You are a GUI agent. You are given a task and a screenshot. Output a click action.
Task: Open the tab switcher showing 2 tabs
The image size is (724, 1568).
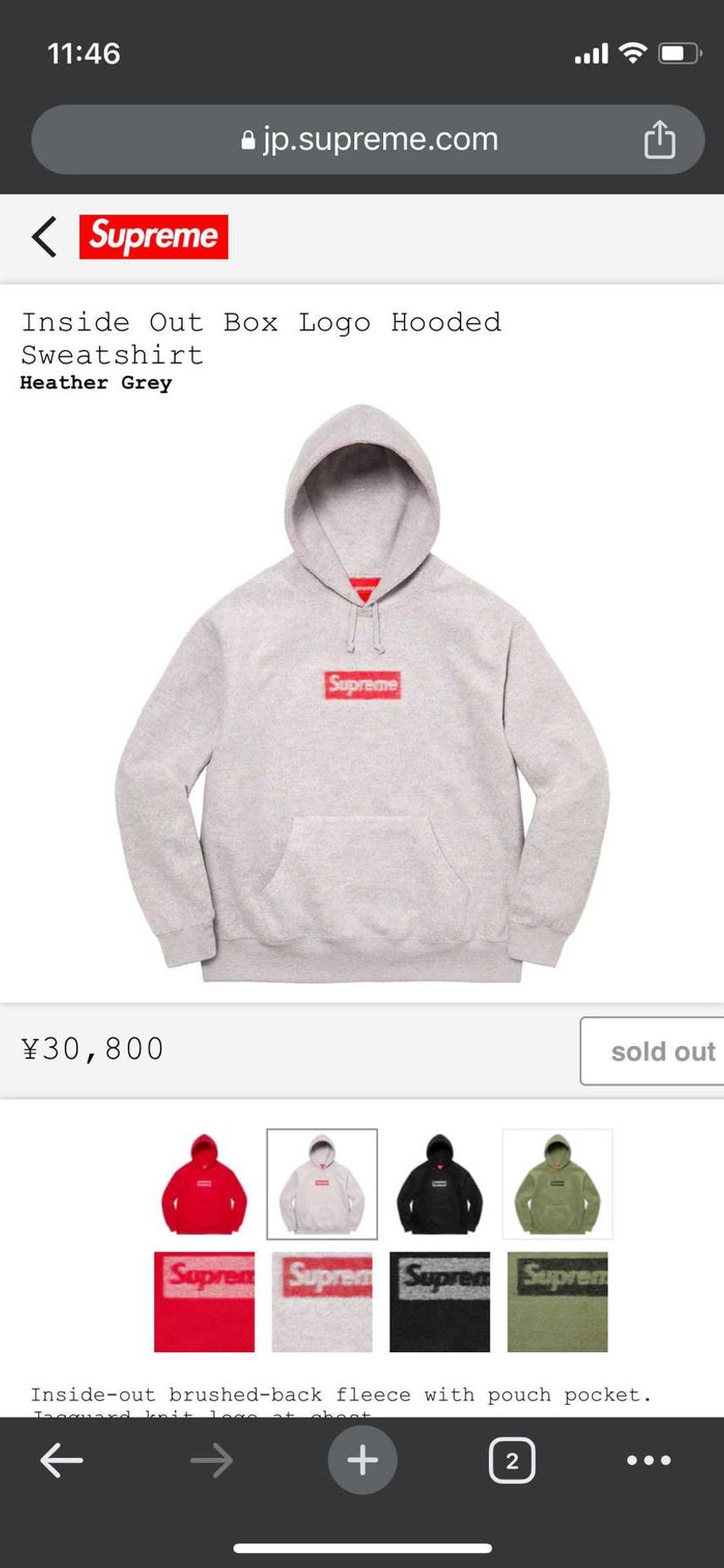[x=512, y=1461]
